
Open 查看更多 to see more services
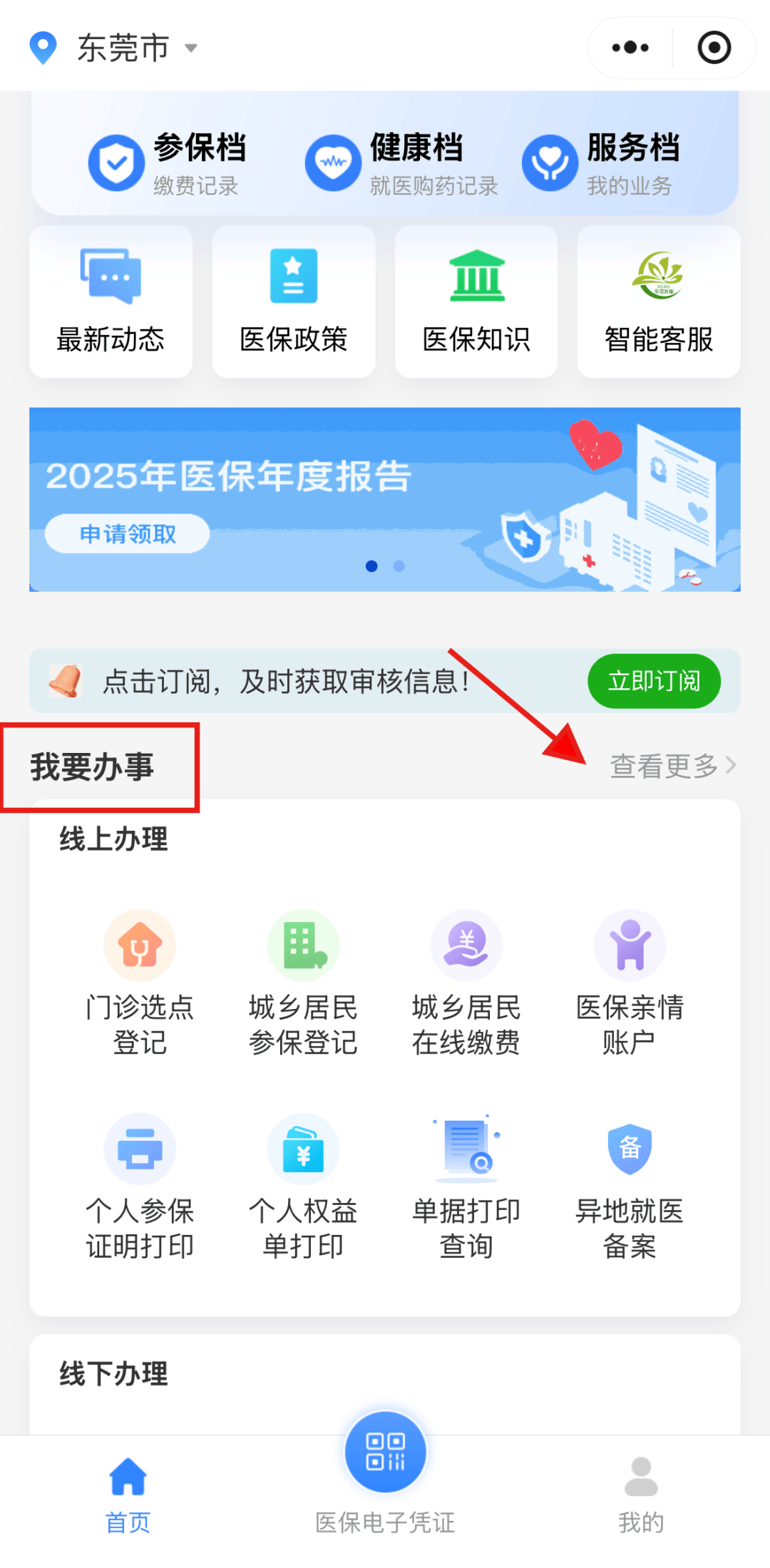[672, 766]
